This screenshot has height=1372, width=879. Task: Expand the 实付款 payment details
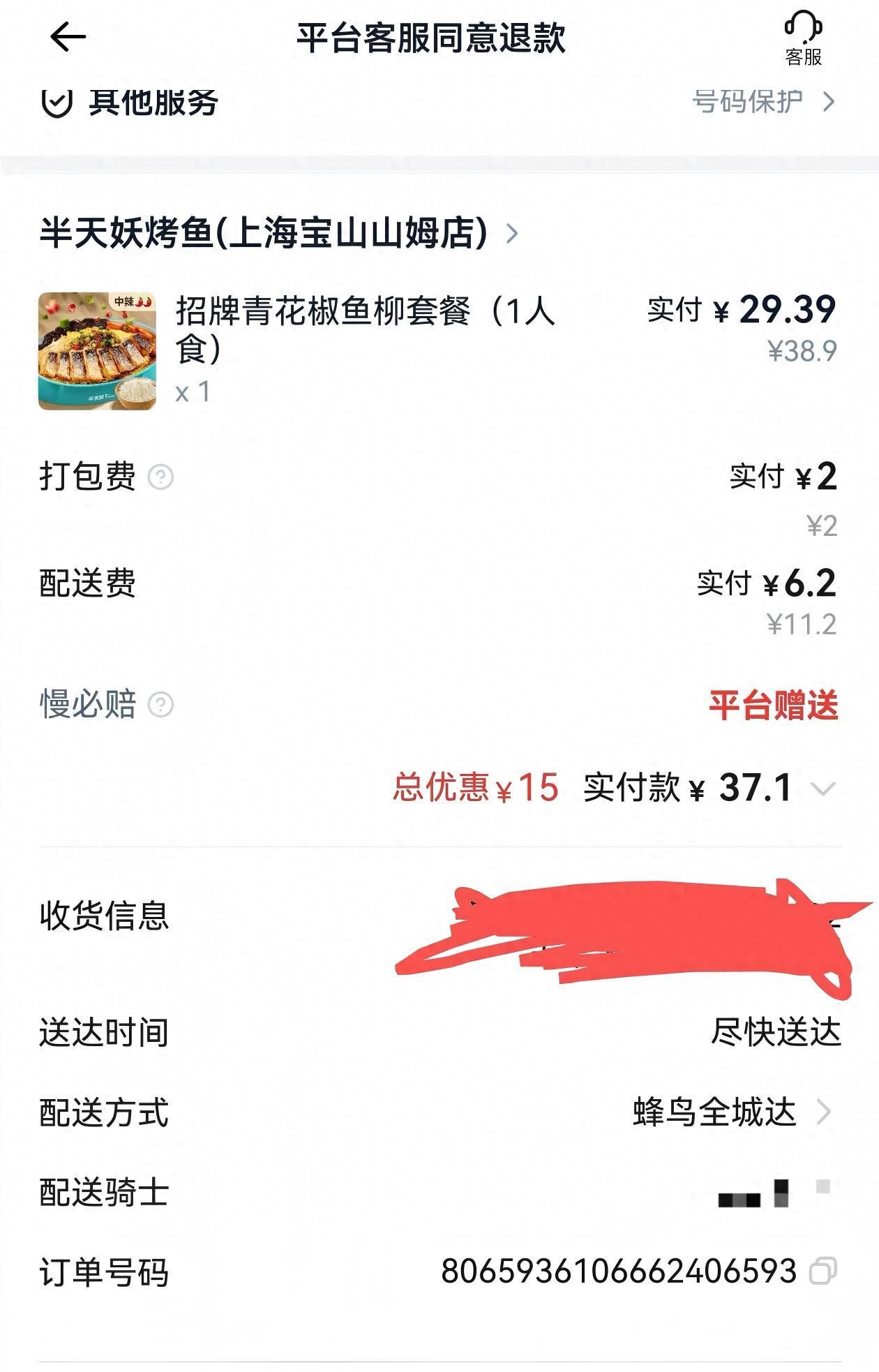tap(823, 789)
